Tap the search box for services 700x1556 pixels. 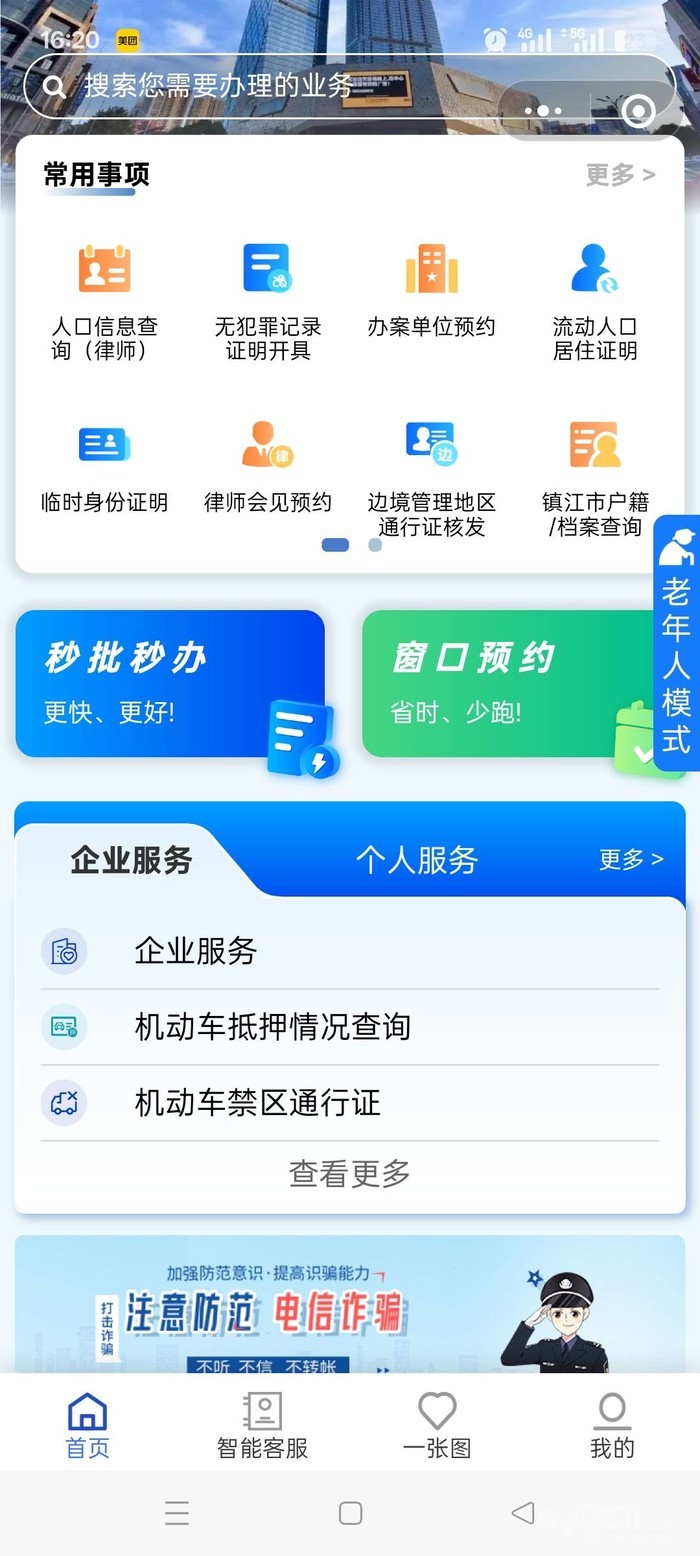pos(260,86)
